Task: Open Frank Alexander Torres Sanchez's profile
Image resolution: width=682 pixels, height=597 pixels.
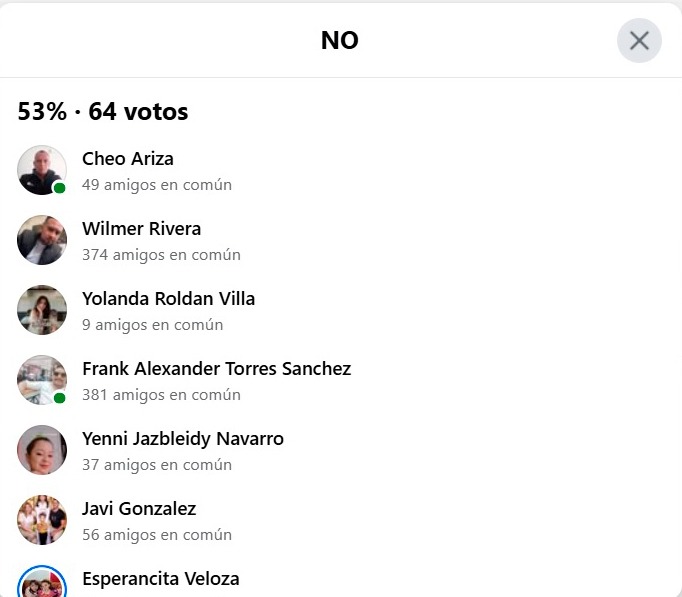Action: tap(216, 369)
